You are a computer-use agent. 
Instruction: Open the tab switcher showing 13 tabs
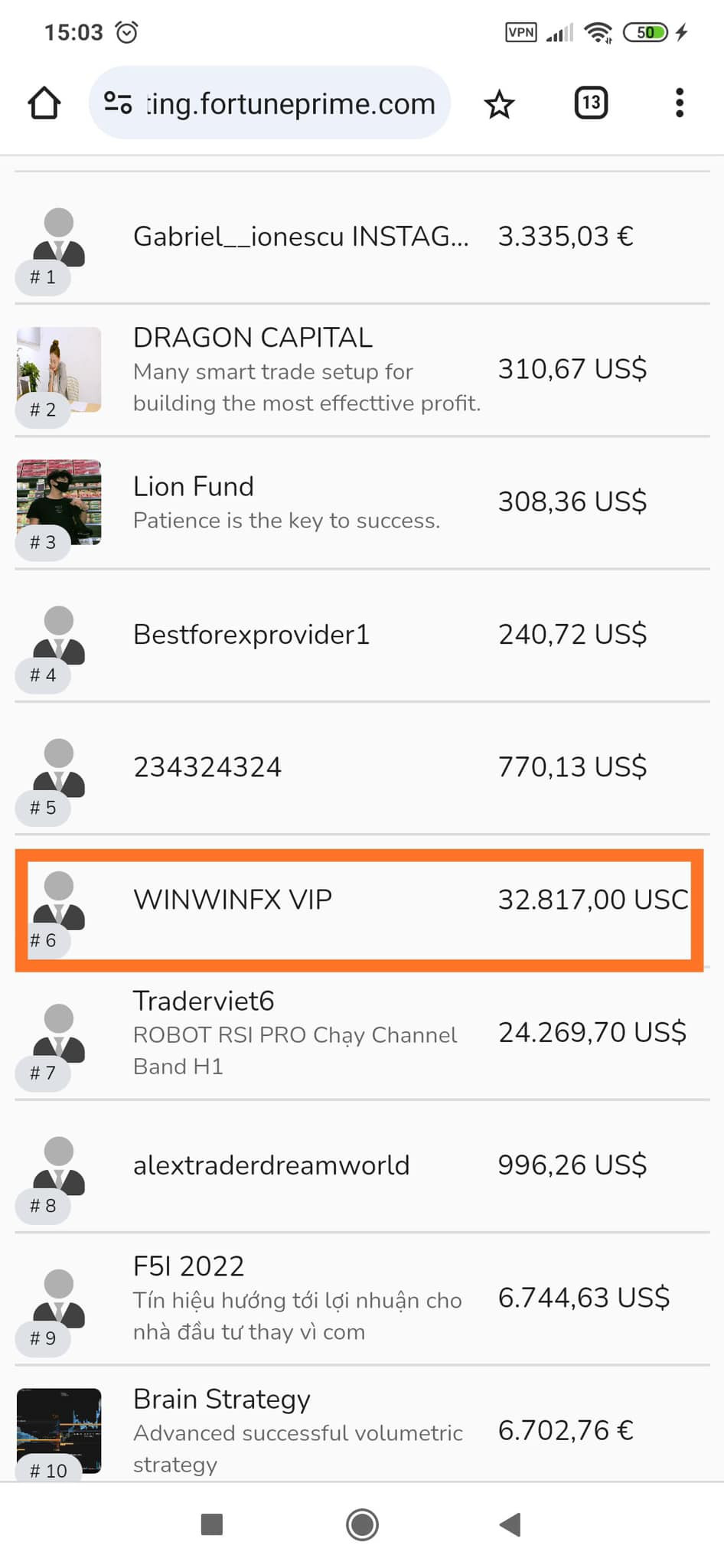(x=590, y=103)
